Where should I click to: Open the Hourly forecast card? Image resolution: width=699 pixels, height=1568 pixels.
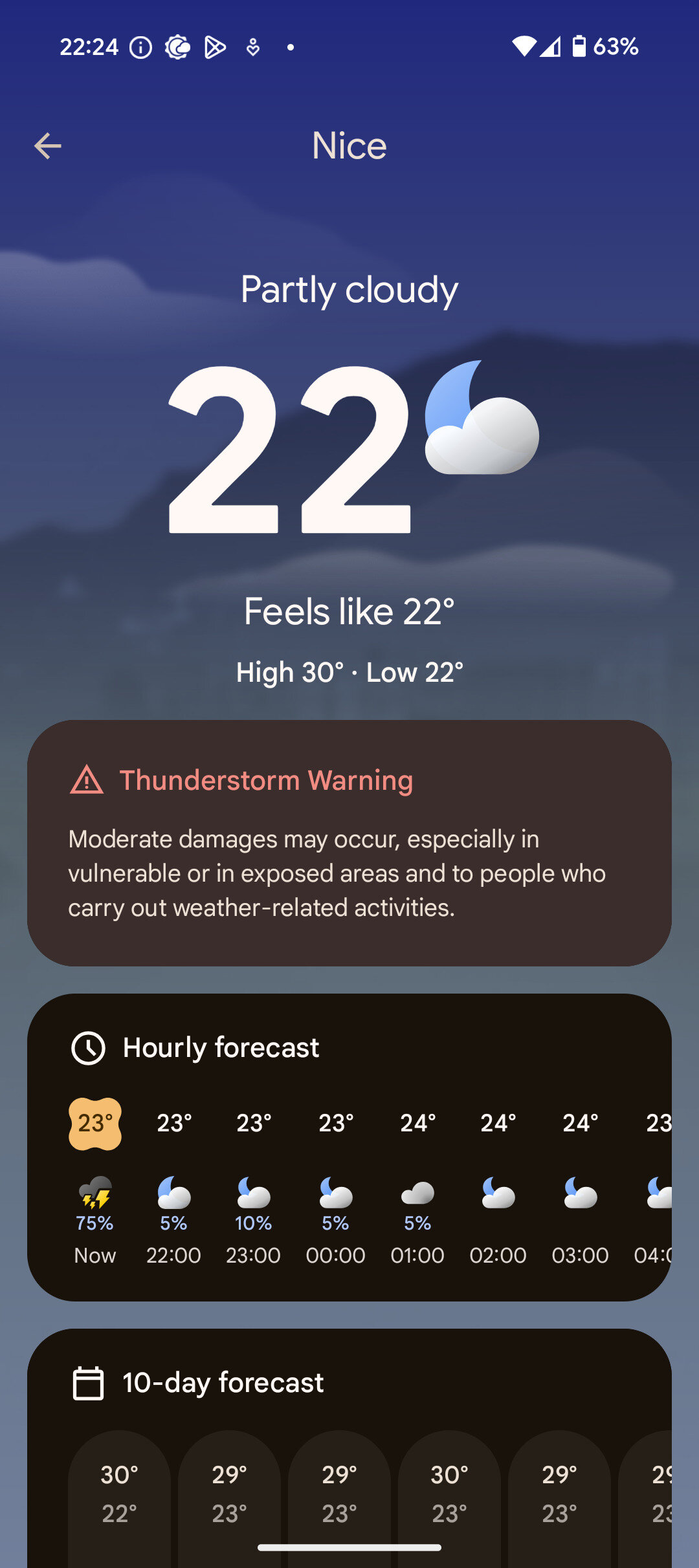pyautogui.click(x=349, y=1147)
